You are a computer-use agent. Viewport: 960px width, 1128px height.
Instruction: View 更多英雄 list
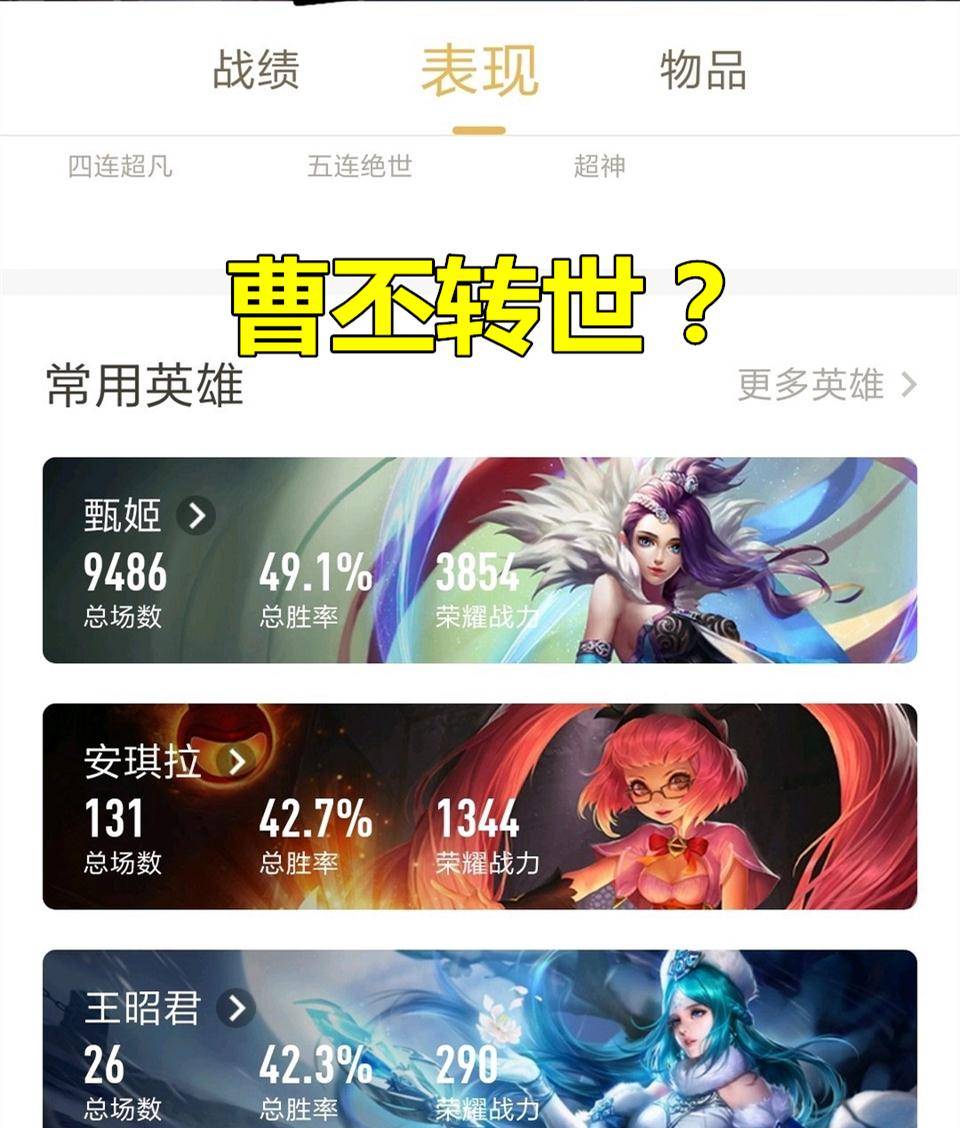(826, 385)
